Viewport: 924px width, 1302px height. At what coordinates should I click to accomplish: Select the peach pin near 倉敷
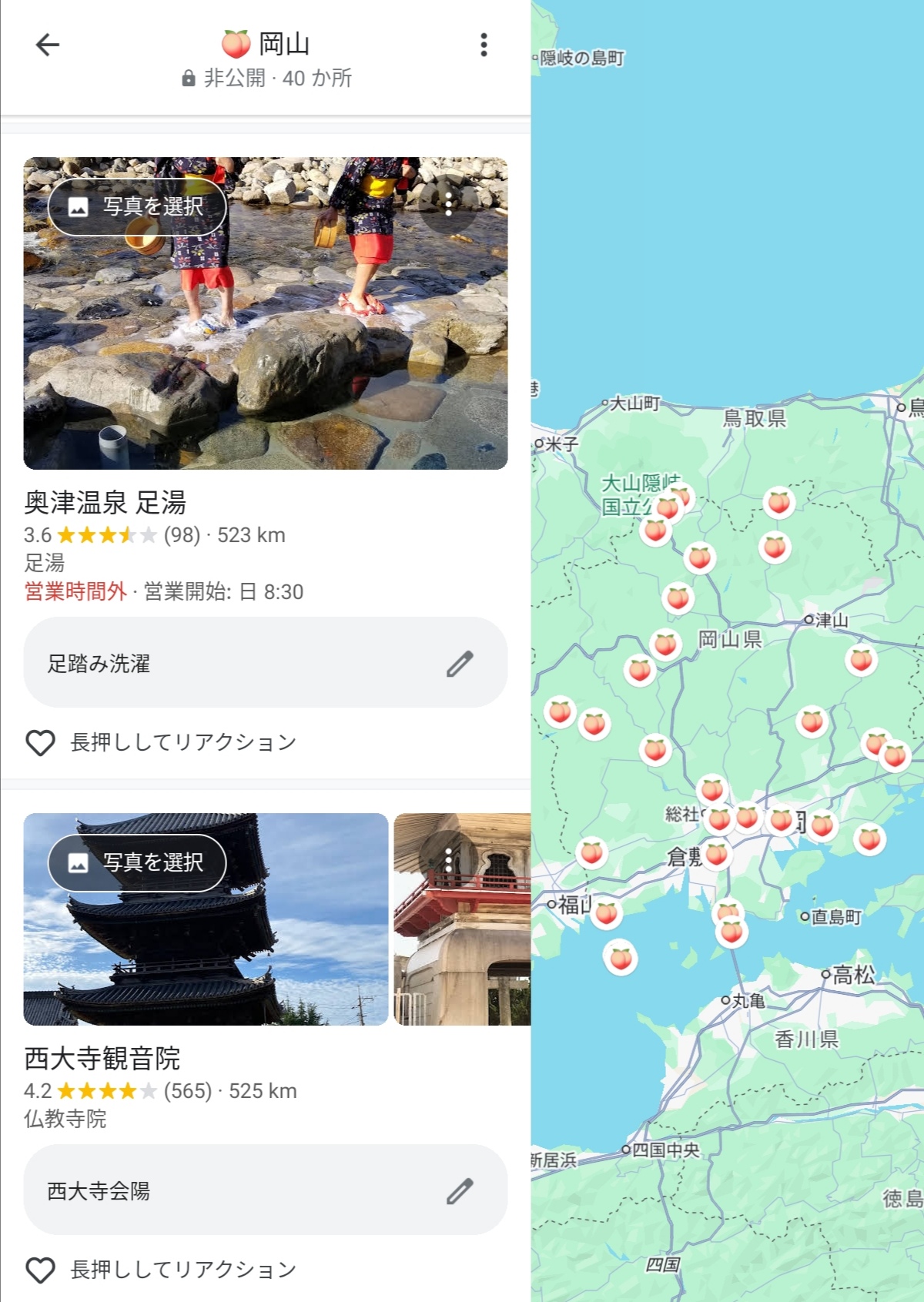[716, 854]
